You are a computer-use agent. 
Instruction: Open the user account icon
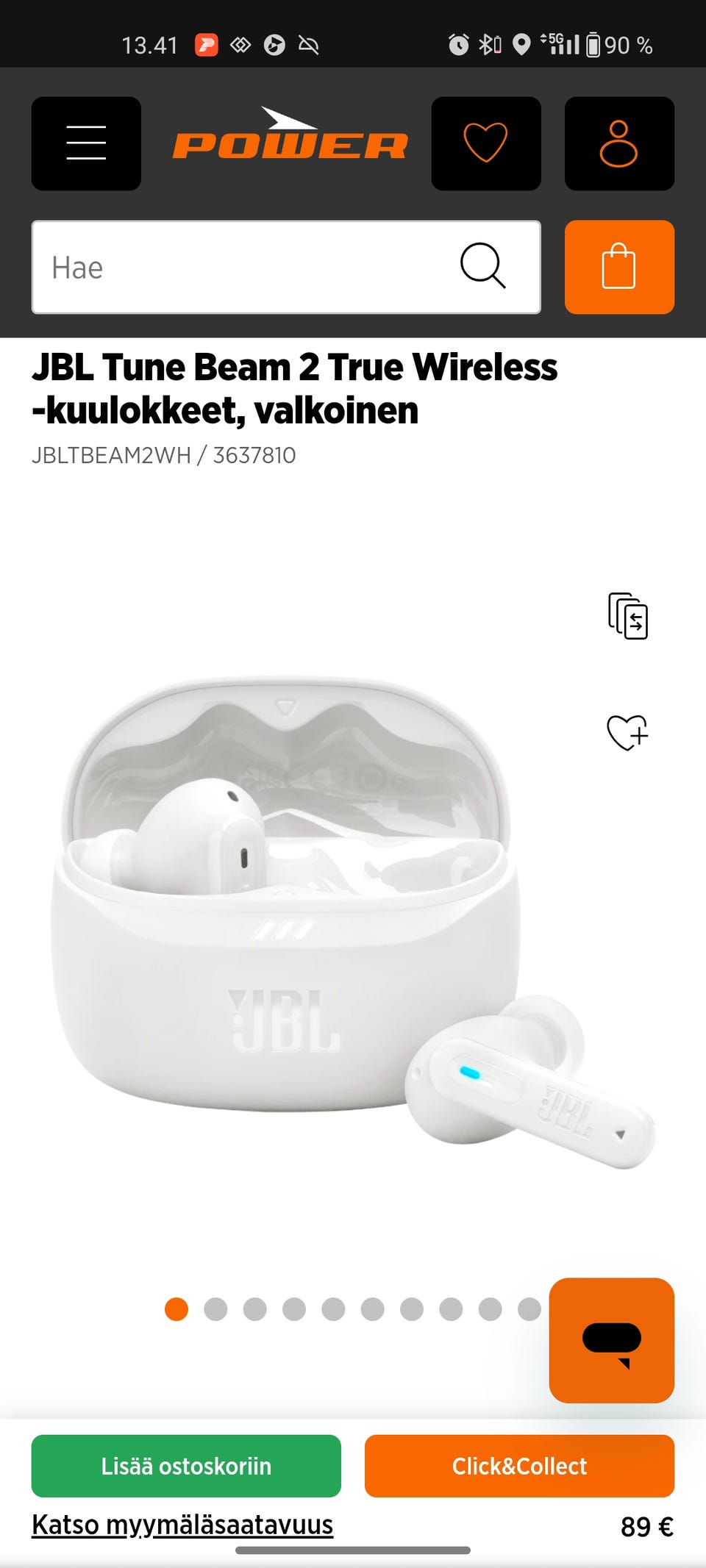click(619, 143)
